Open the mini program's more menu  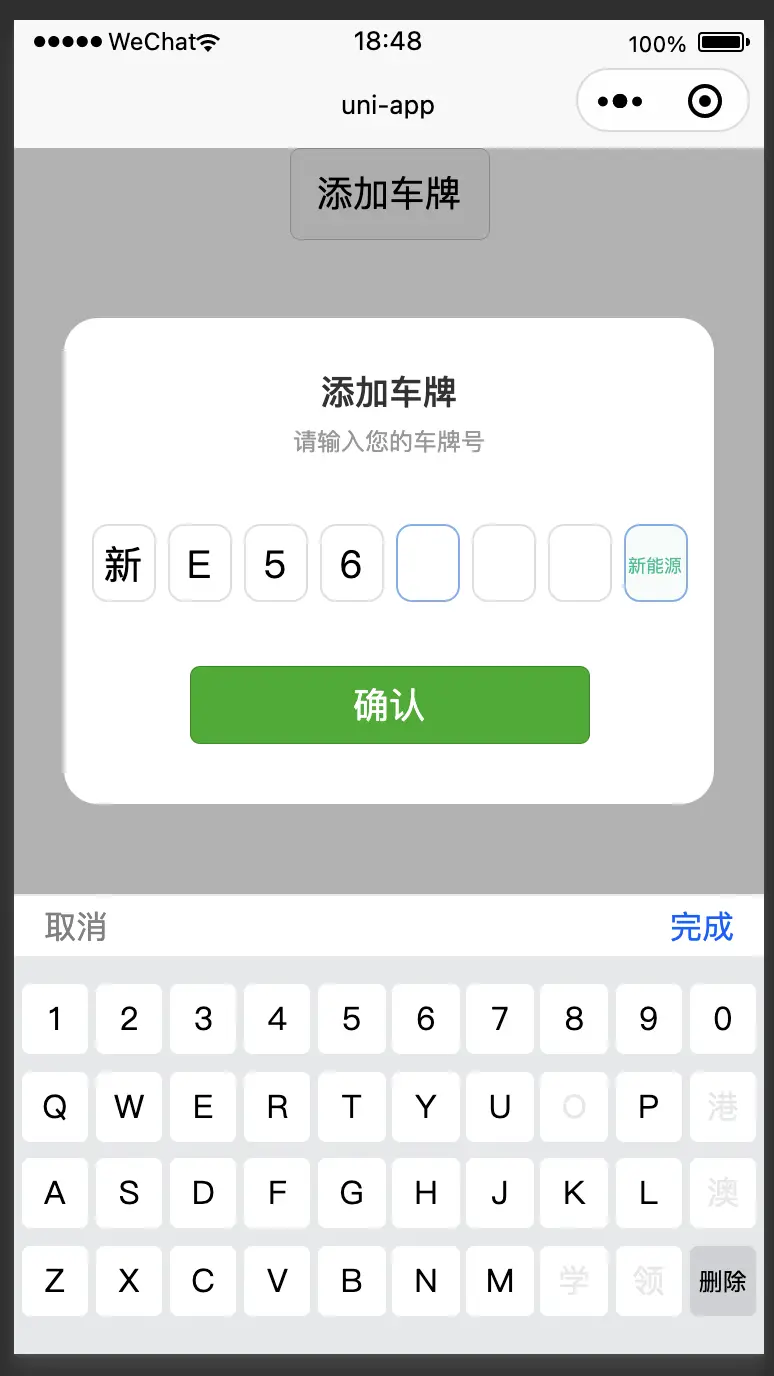(x=620, y=101)
